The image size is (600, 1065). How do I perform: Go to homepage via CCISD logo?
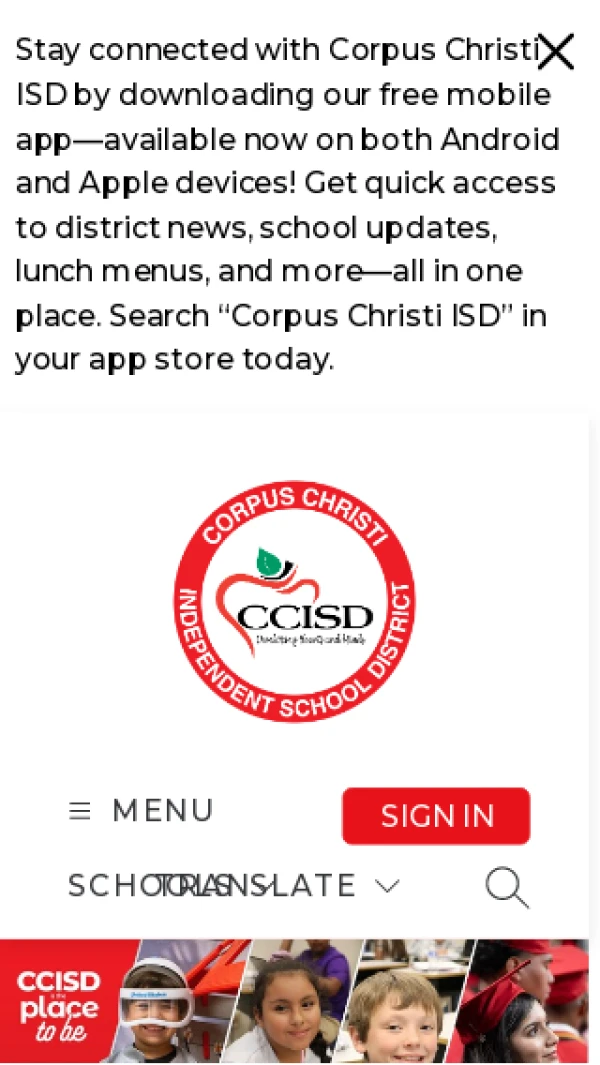click(x=294, y=601)
